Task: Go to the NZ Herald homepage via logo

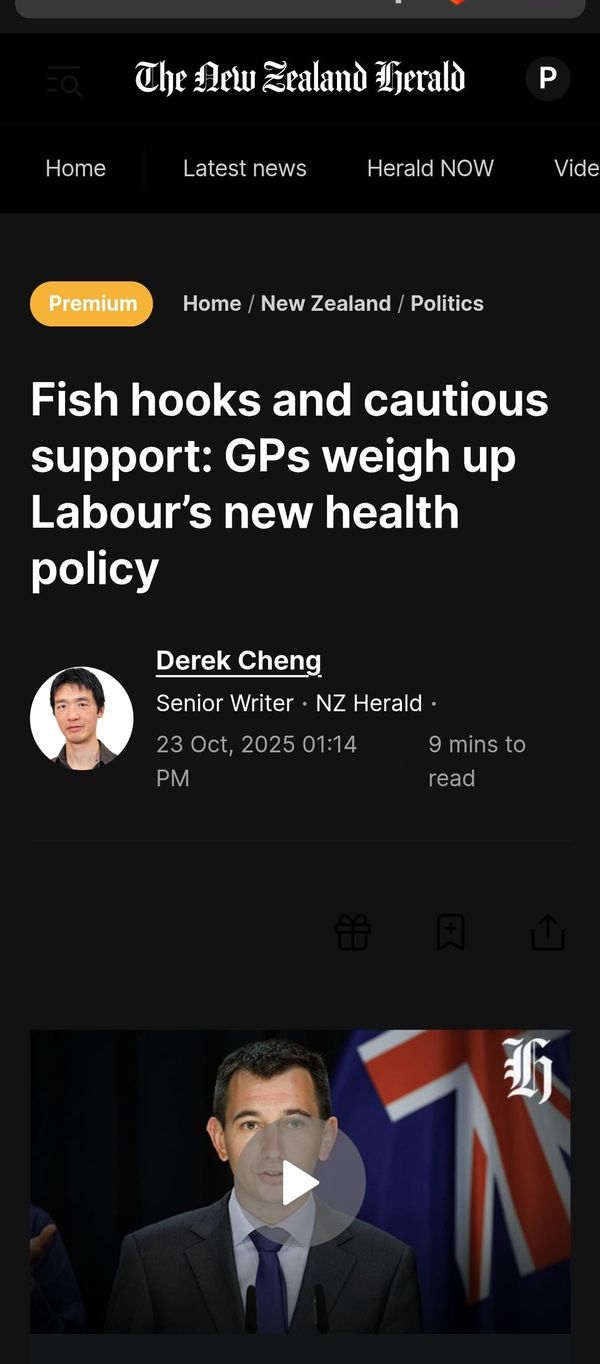Action: [x=300, y=78]
